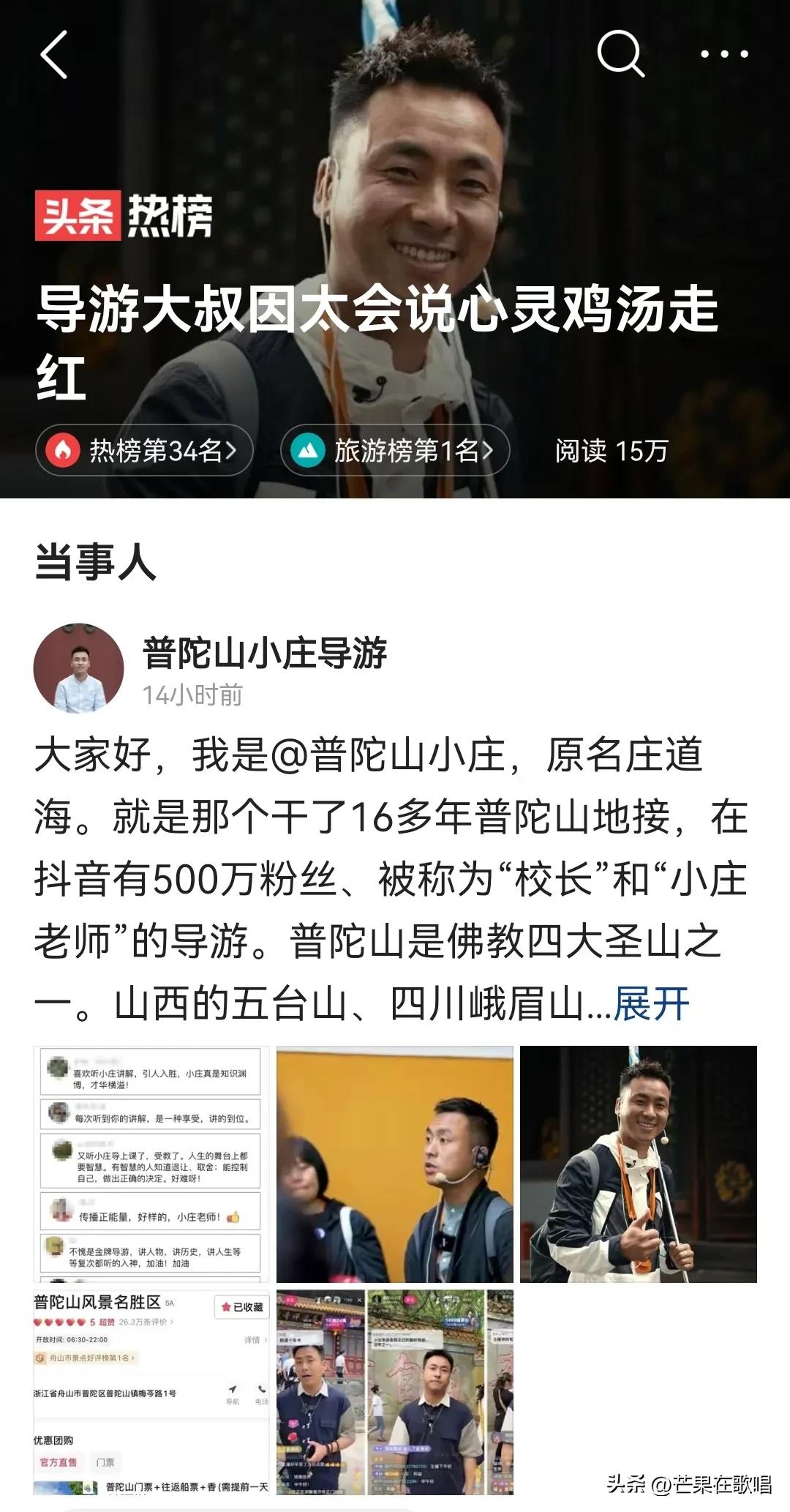Select the 官方直售 tab
This screenshot has height=1512, width=790.
point(59,1462)
